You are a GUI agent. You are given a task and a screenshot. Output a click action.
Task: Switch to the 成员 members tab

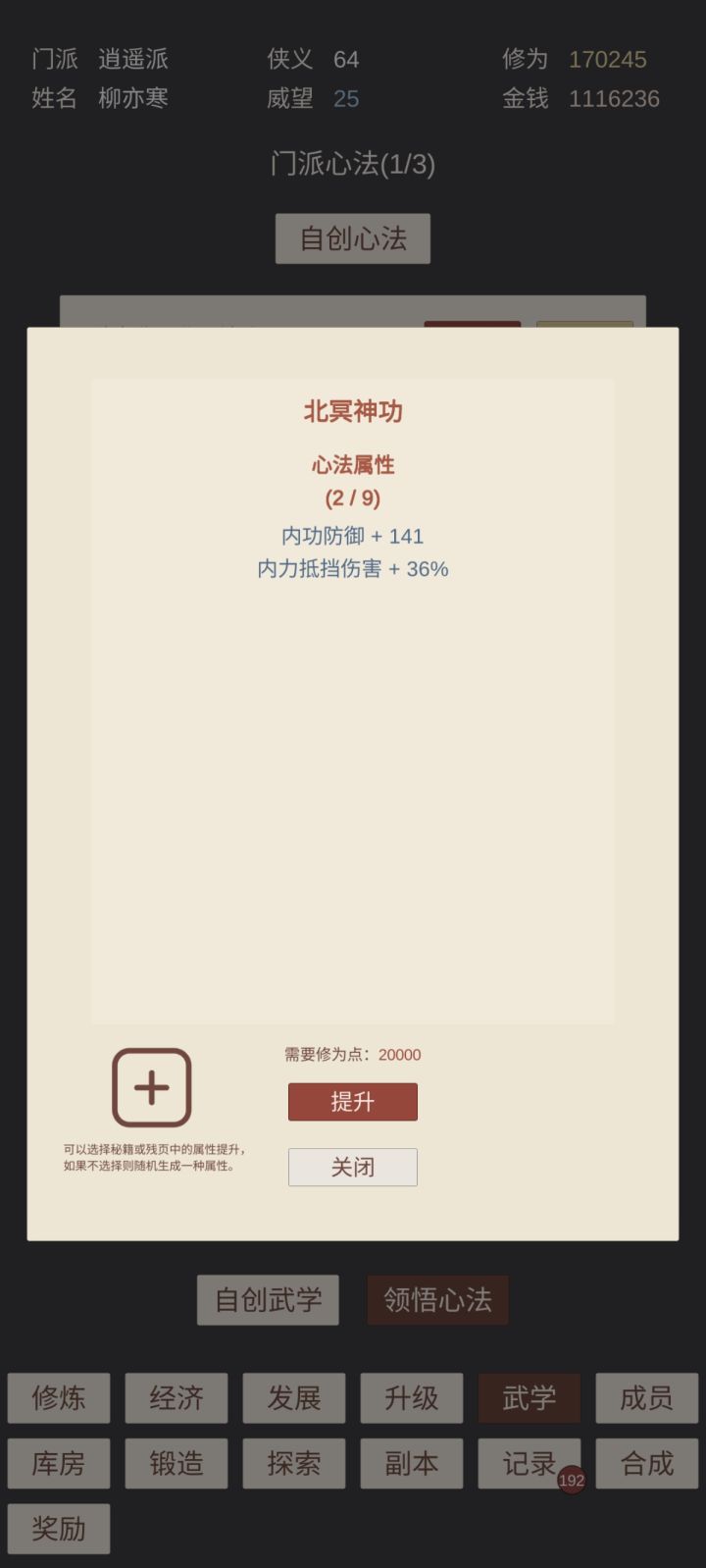(647, 1399)
